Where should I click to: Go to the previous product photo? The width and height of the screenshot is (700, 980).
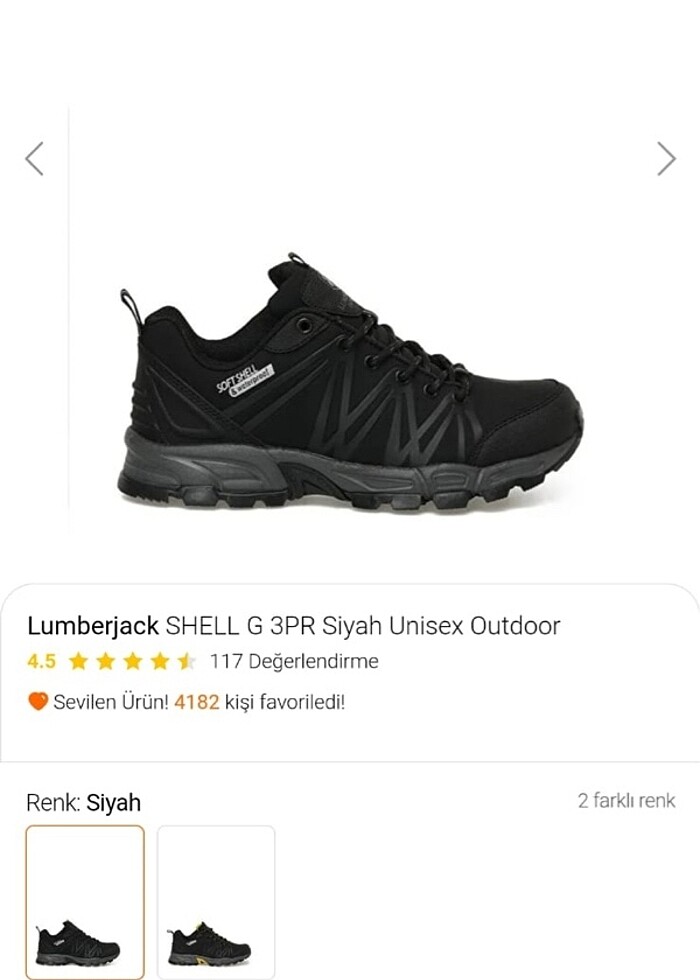pyautogui.click(x=35, y=158)
